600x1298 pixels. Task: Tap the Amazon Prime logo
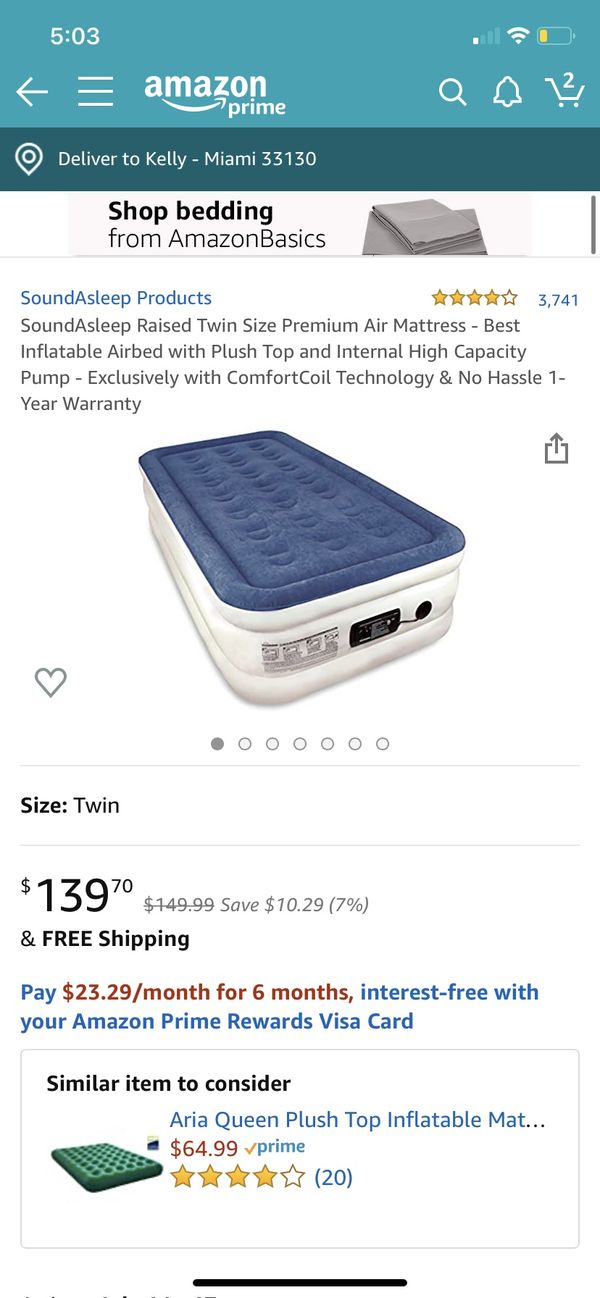coord(215,94)
